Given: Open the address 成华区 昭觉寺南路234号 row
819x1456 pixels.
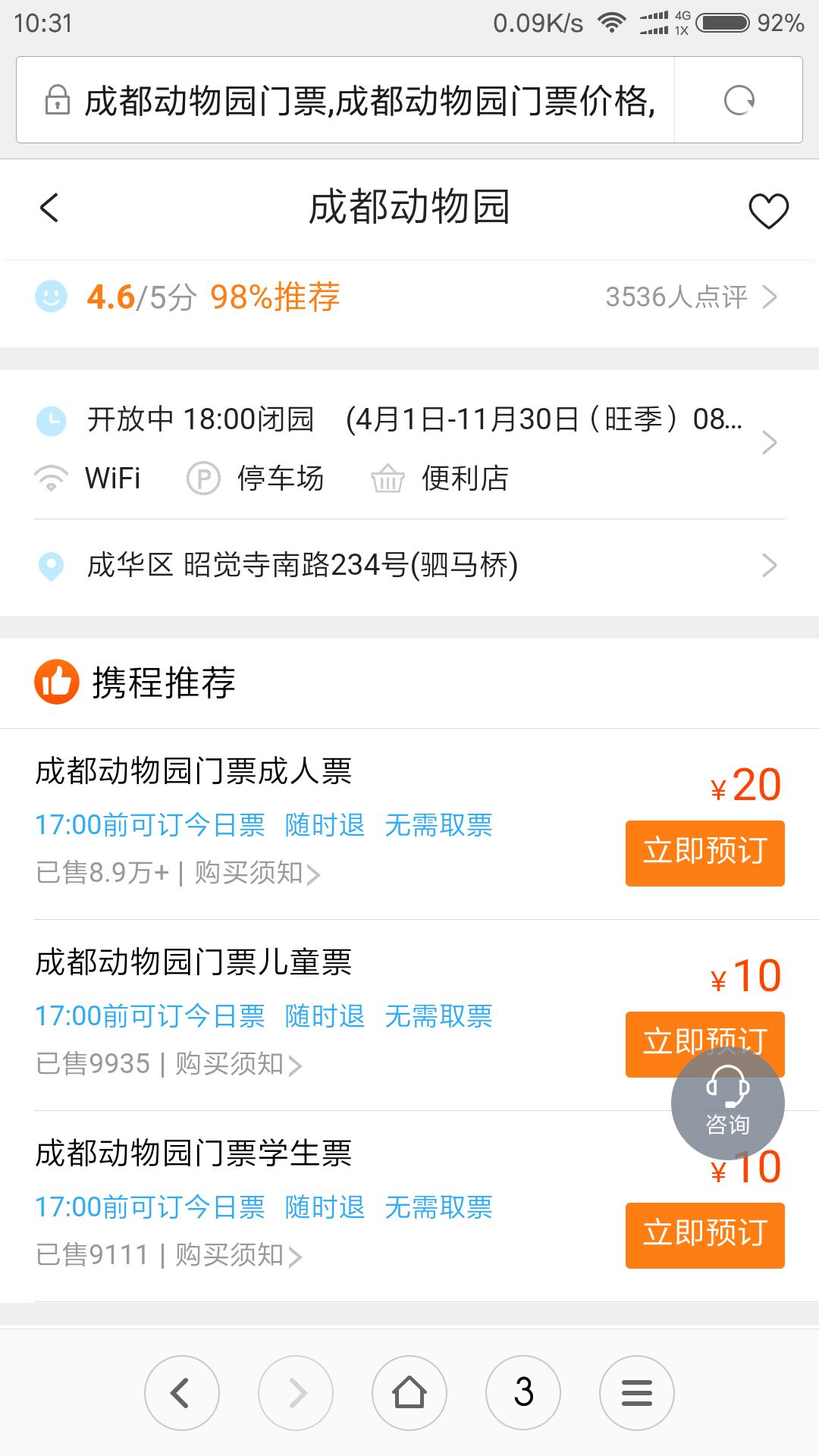Looking at the screenshot, I should coord(409,566).
